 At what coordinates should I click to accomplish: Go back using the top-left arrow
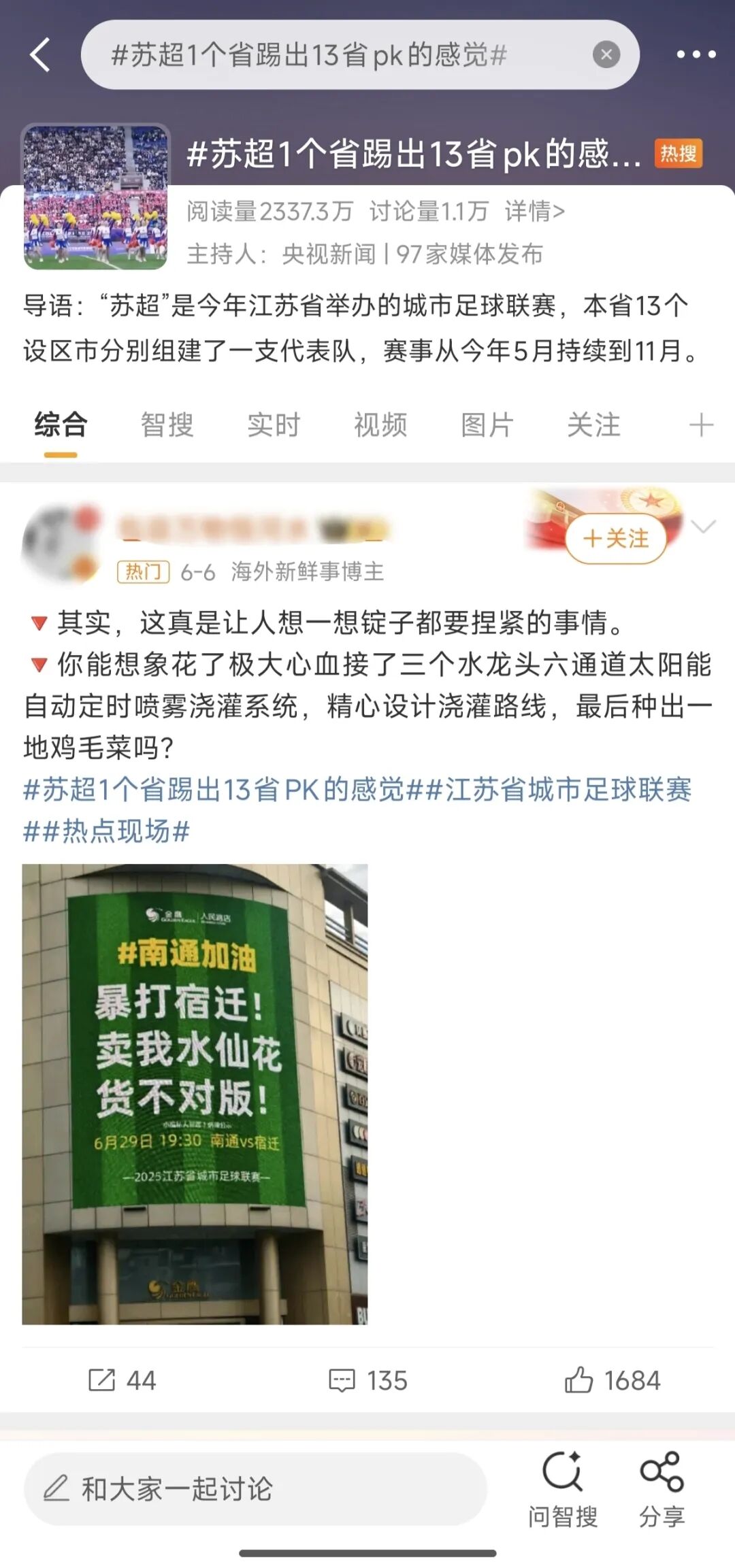41,54
